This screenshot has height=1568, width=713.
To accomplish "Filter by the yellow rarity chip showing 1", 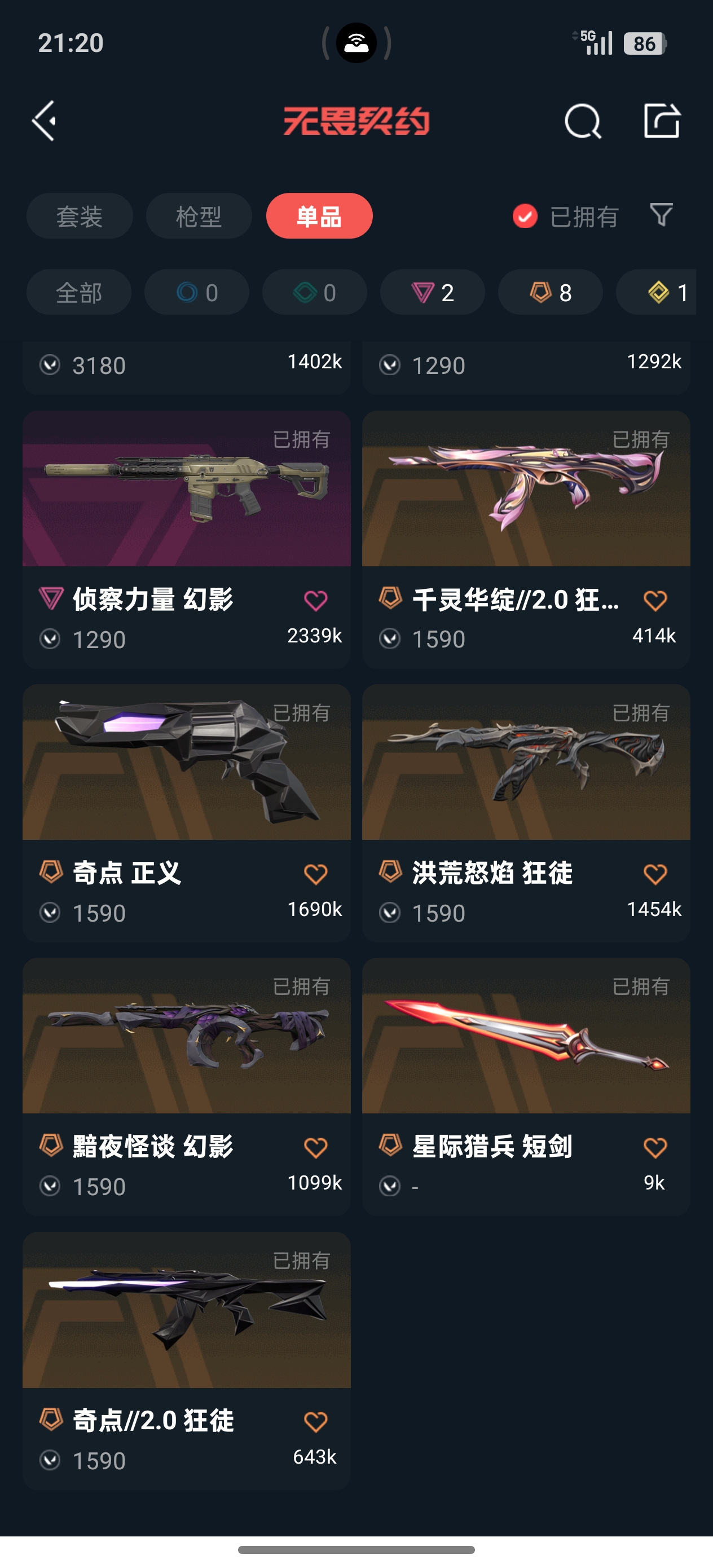I will pos(664,293).
